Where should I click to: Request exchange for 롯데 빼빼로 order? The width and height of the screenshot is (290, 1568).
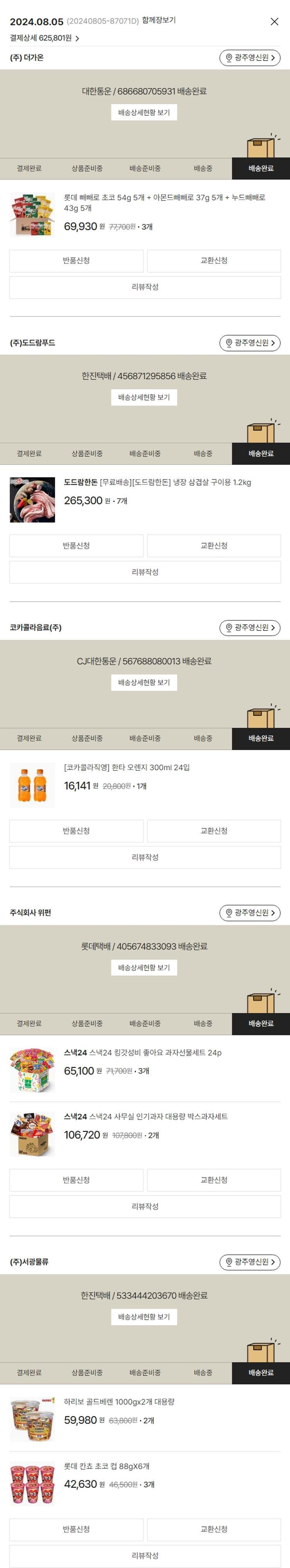[214, 261]
